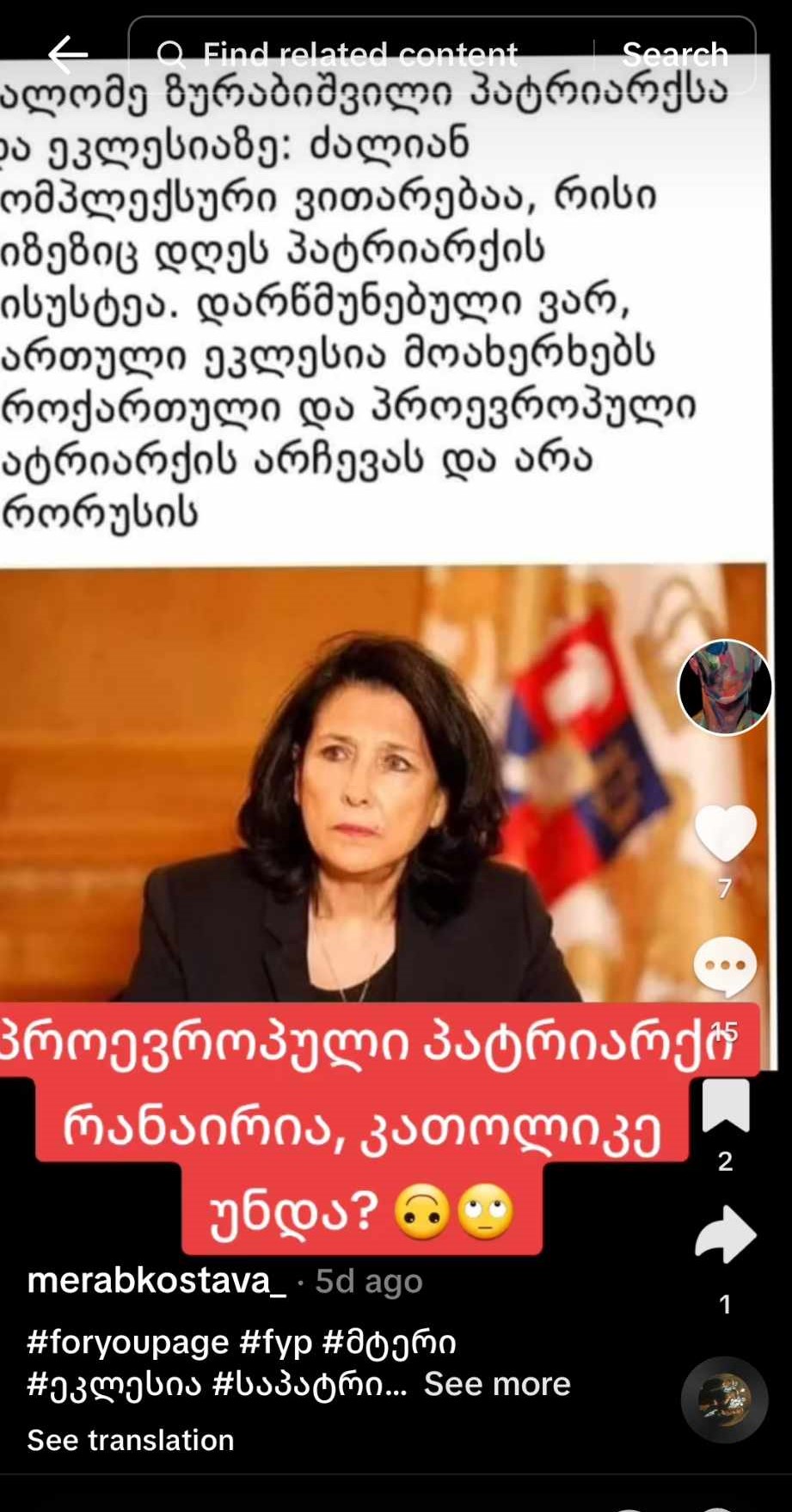This screenshot has width=792, height=1512.
Task: Tap the Search button
Action: click(x=674, y=55)
